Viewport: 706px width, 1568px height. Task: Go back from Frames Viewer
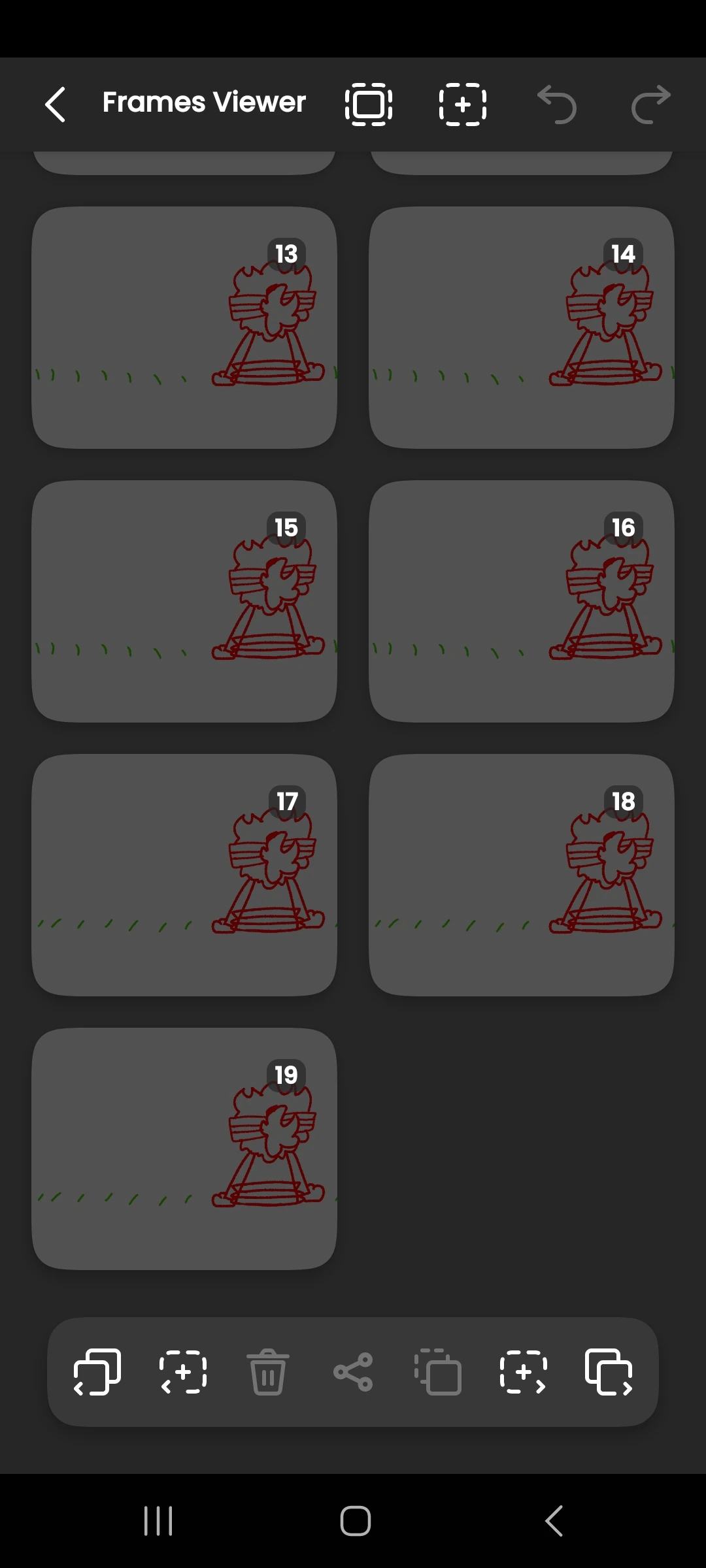click(56, 104)
